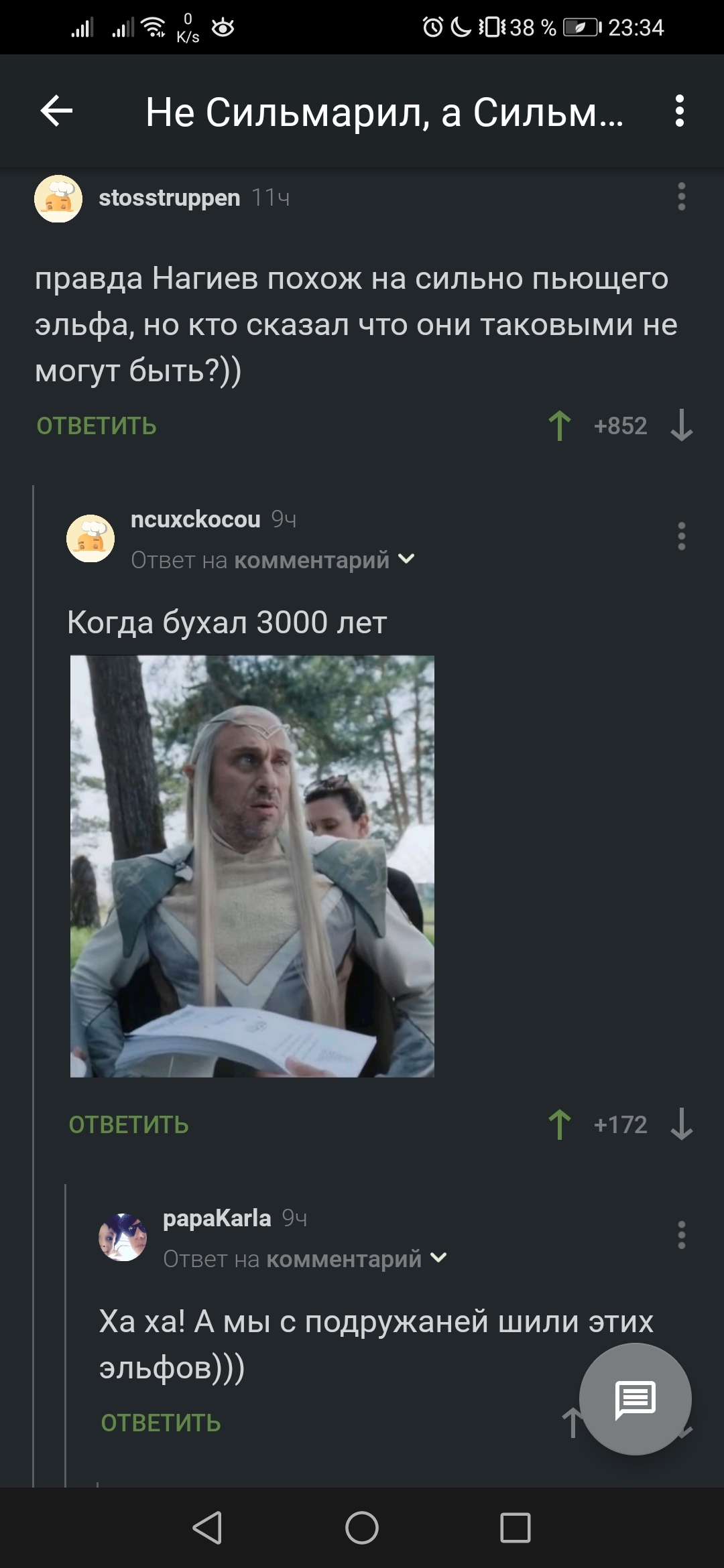Reply to the papaKarla comment

coord(161,1423)
